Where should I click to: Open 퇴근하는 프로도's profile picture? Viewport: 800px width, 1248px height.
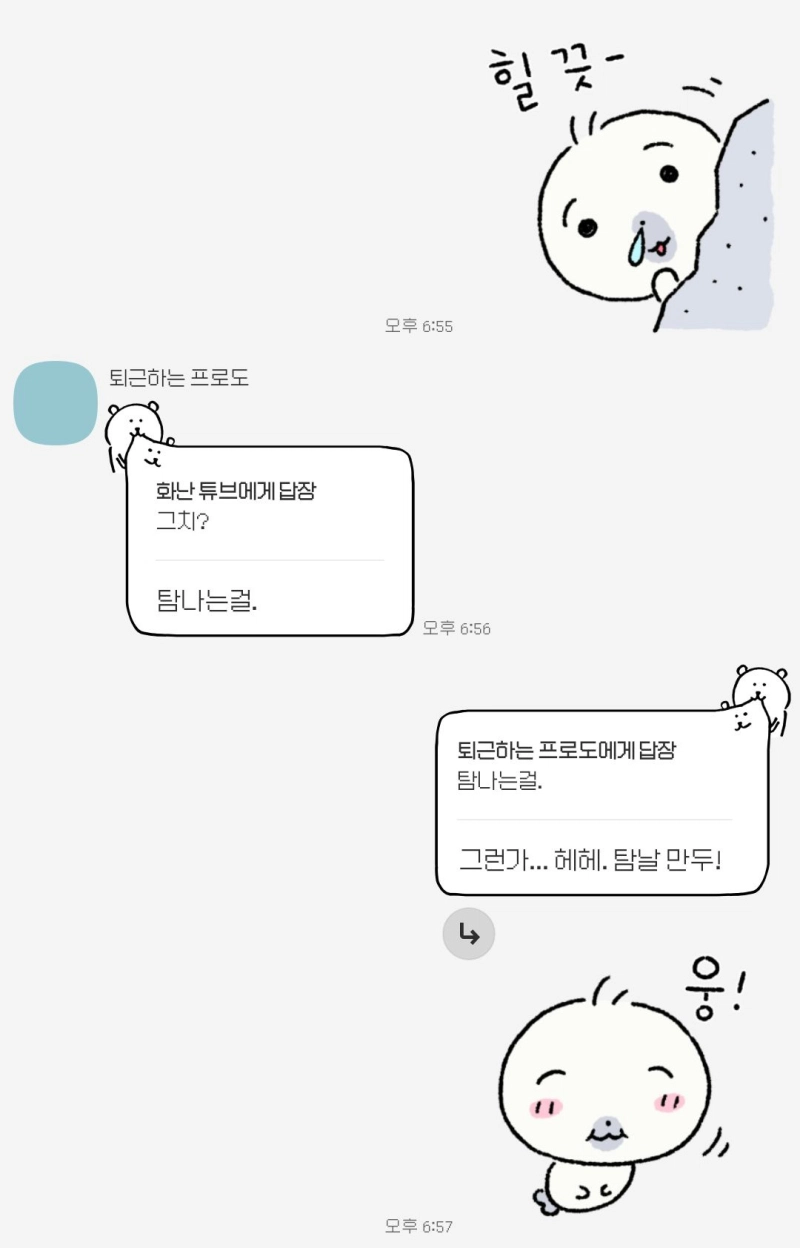point(55,403)
